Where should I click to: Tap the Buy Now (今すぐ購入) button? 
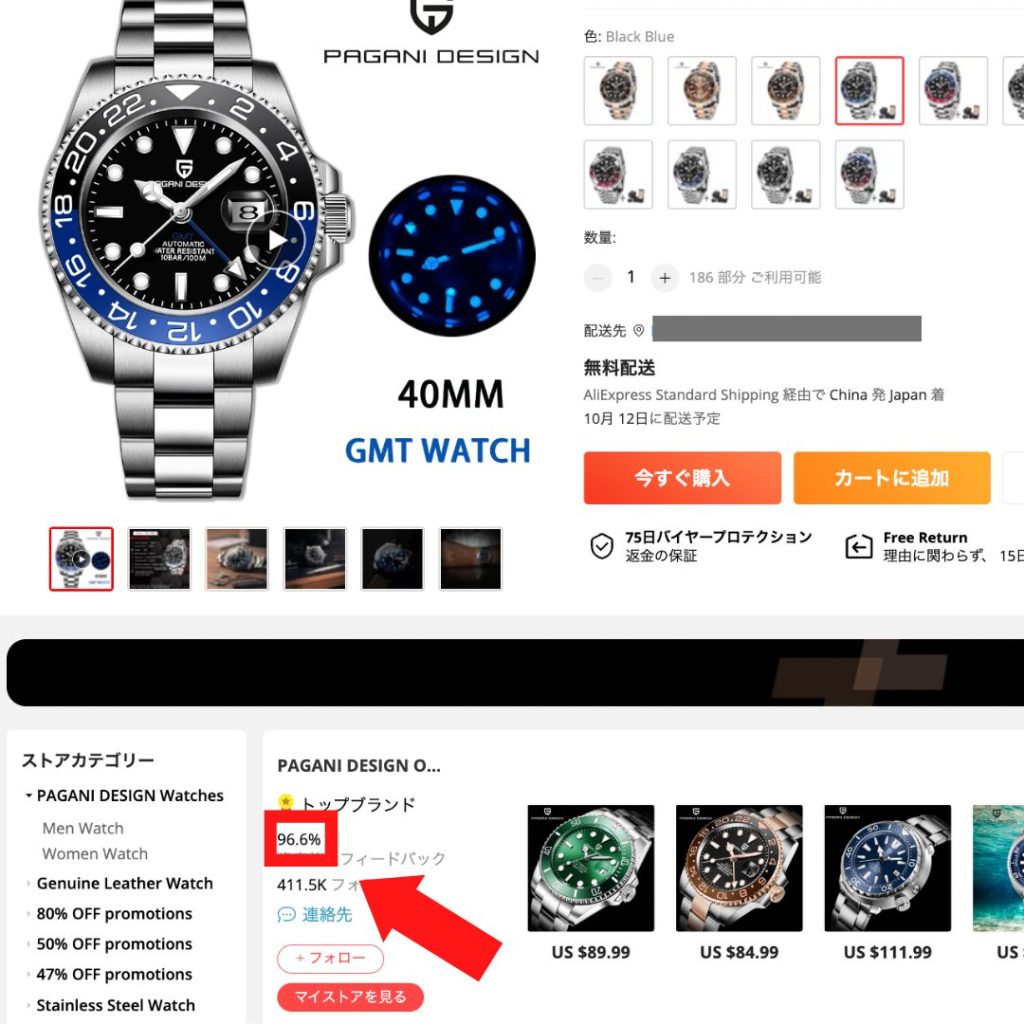click(682, 478)
